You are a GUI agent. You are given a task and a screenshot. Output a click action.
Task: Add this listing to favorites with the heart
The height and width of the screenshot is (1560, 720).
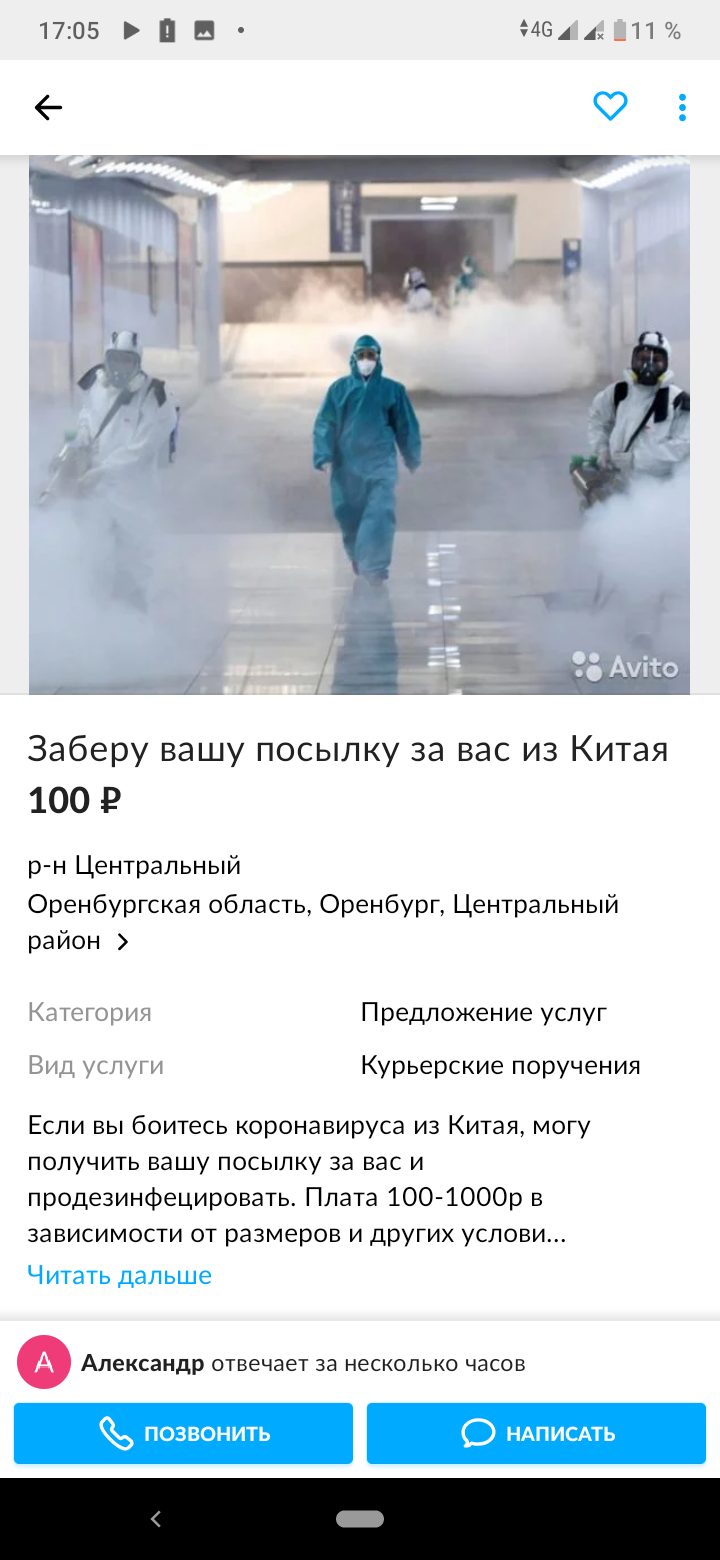(610, 106)
